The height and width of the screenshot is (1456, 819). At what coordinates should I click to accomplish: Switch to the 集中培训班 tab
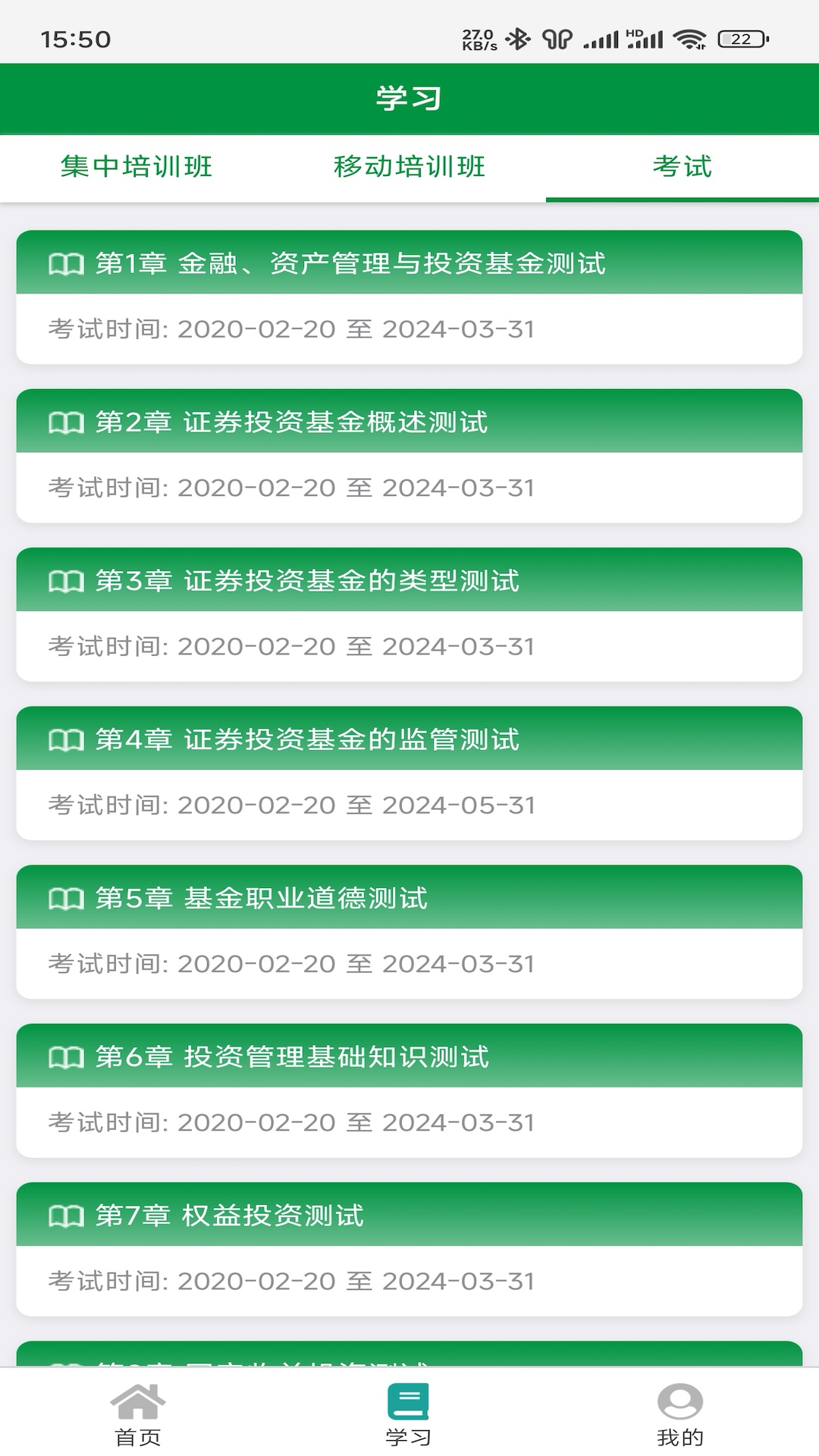tap(136, 168)
